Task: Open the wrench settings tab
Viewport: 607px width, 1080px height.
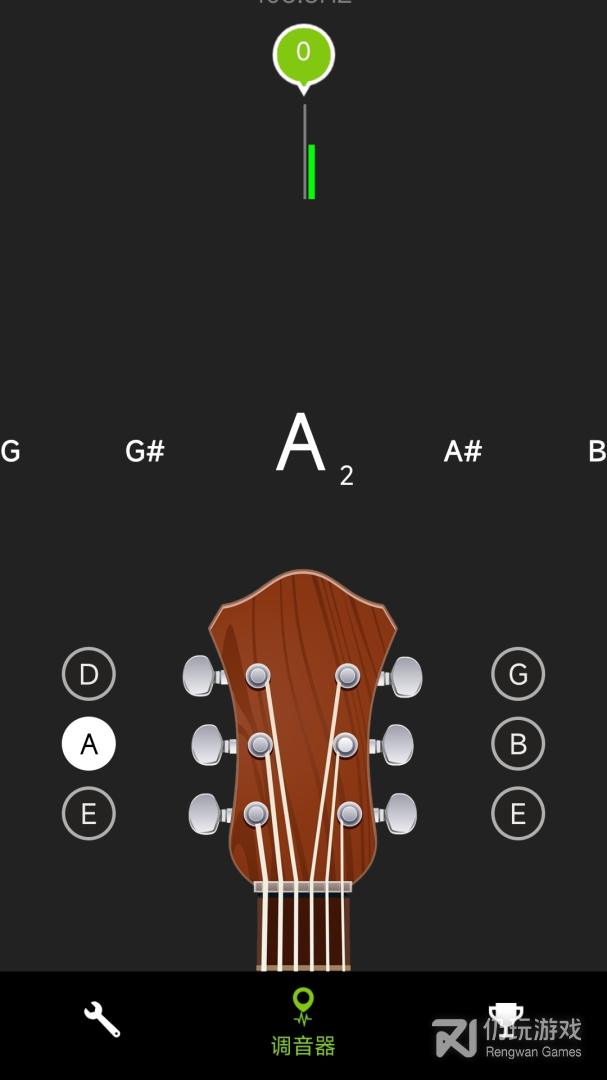Action: pos(102,1020)
